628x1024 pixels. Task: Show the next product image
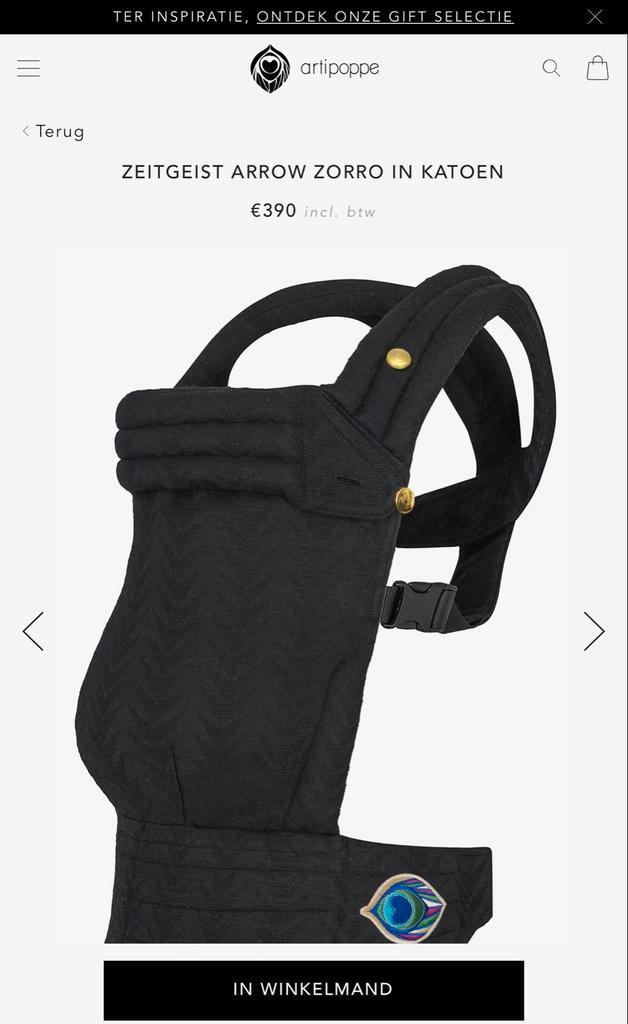click(594, 631)
